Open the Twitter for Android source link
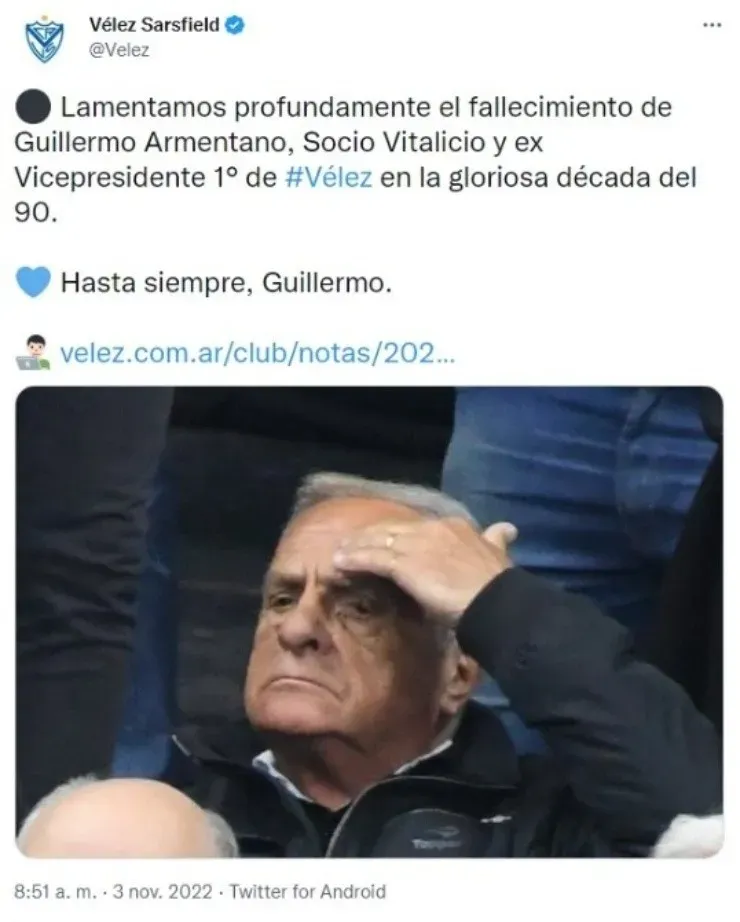 pyautogui.click(x=308, y=890)
